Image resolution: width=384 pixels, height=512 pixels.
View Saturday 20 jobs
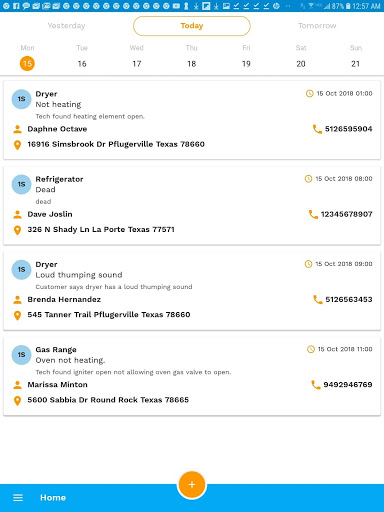tap(301, 58)
